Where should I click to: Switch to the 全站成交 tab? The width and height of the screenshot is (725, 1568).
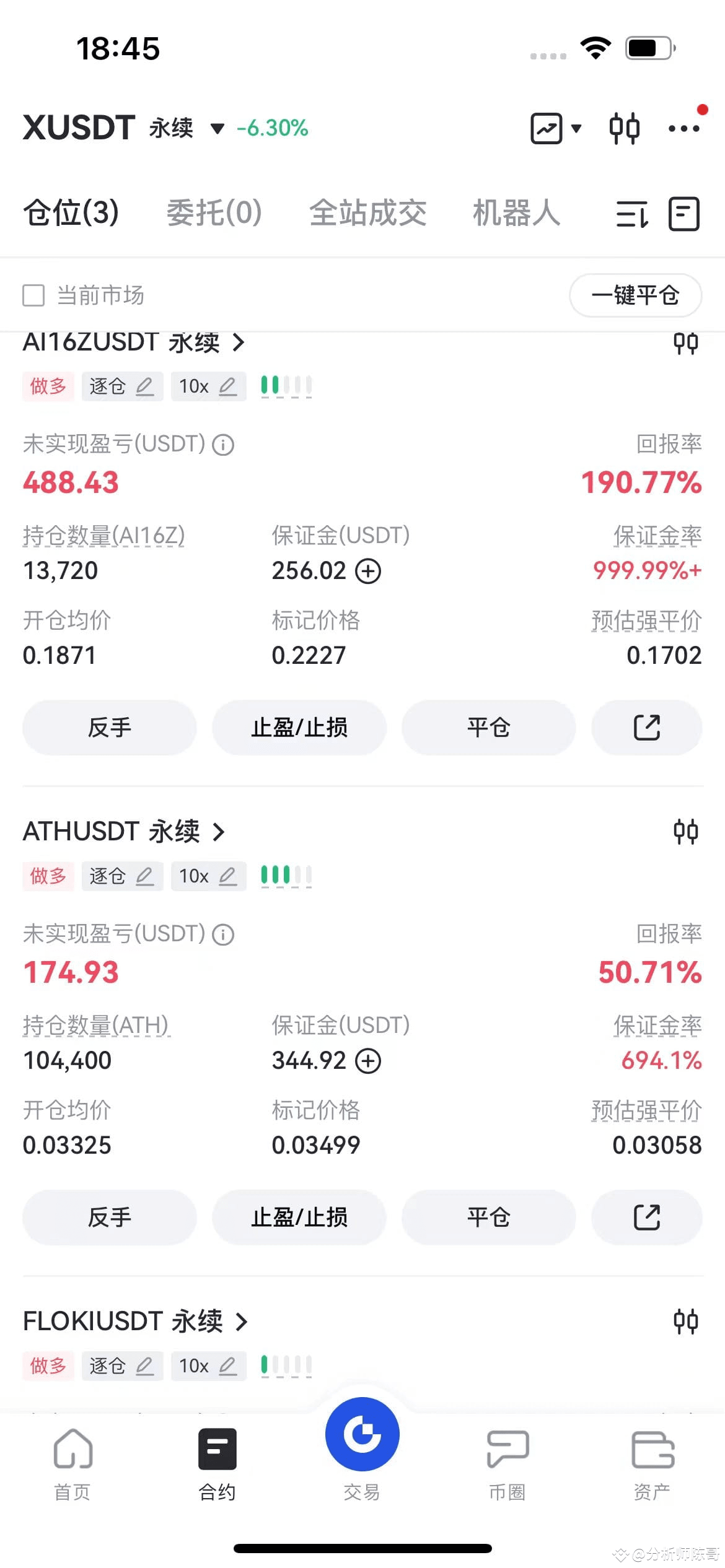[x=367, y=213]
